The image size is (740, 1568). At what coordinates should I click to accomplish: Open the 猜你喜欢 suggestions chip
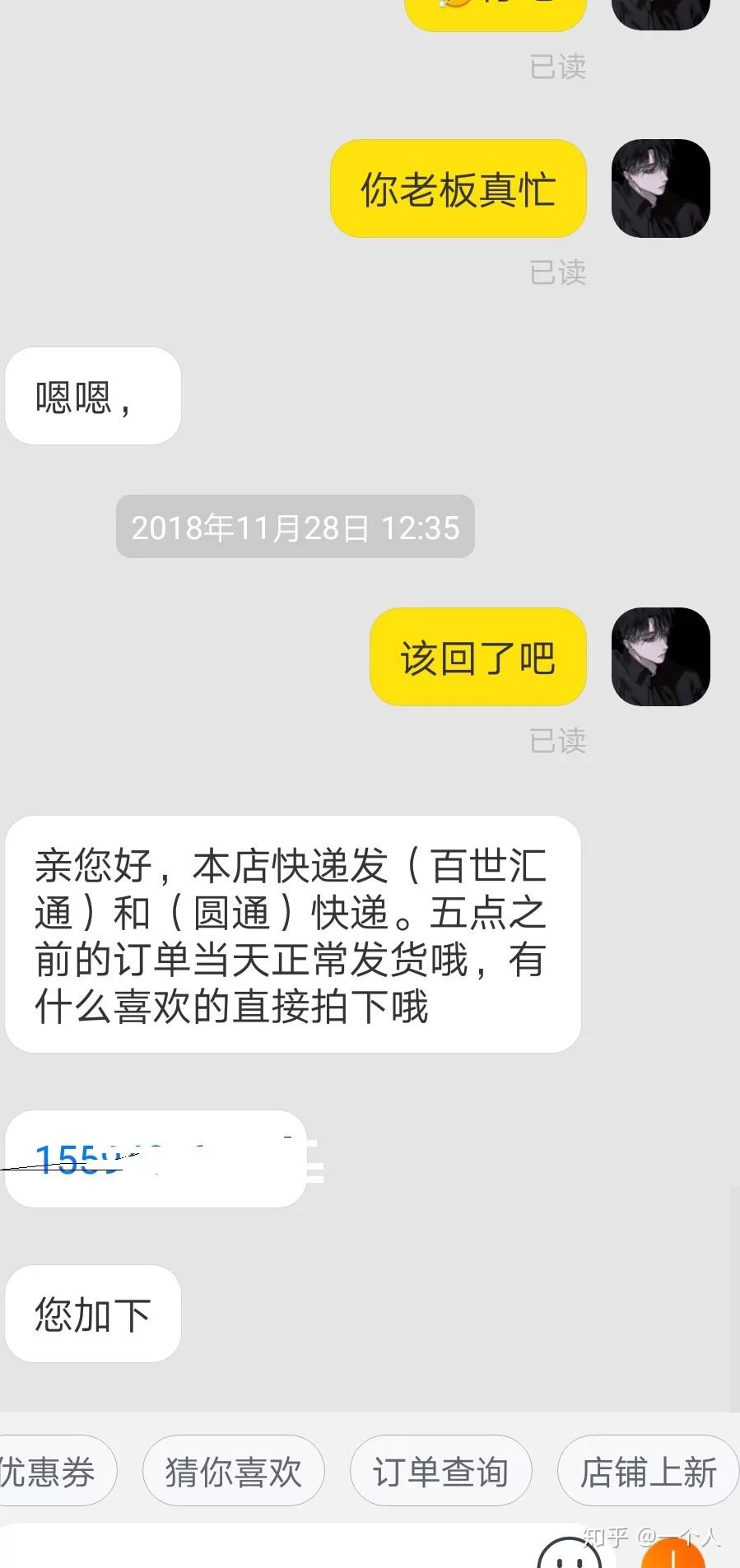coord(234,1472)
